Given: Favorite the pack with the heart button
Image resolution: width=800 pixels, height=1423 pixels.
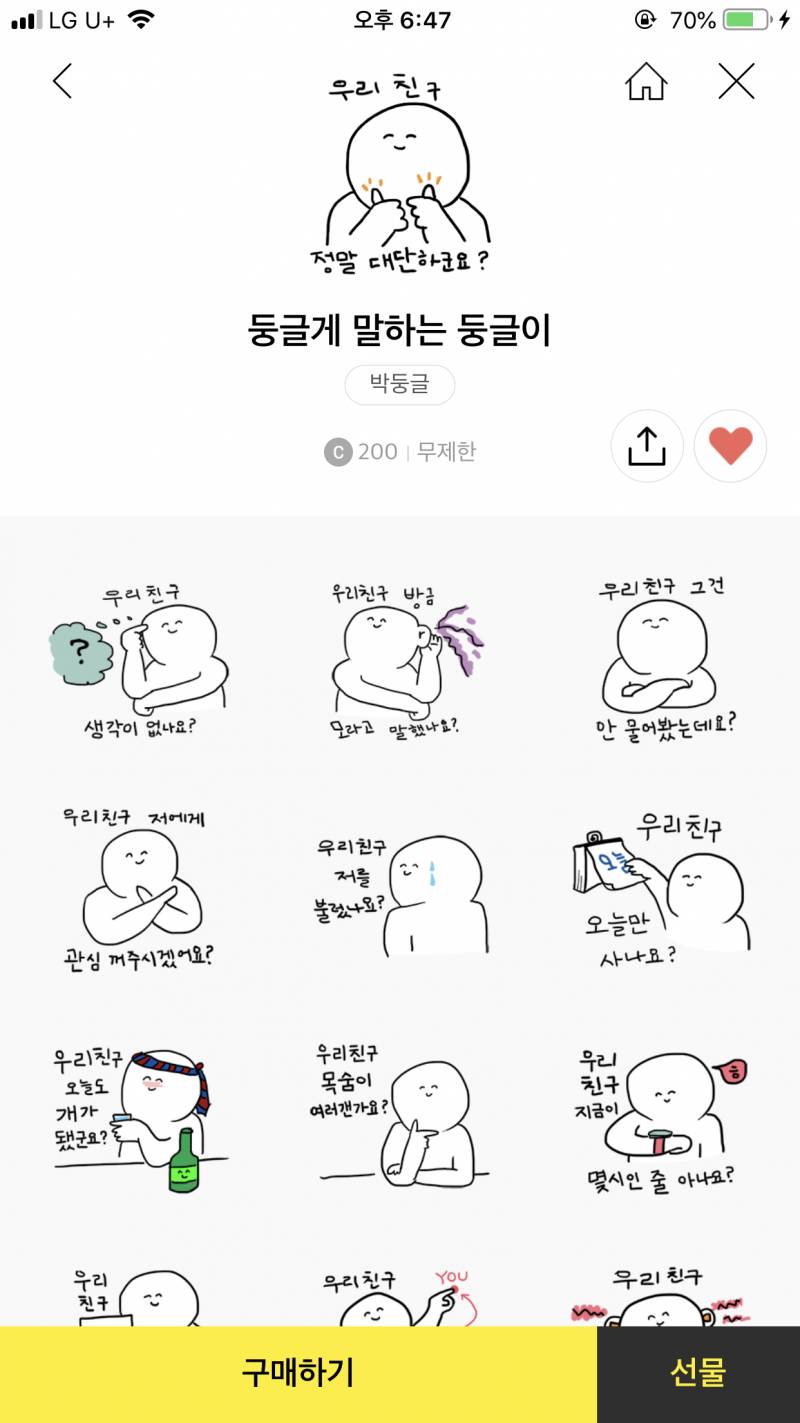Looking at the screenshot, I should point(730,447).
